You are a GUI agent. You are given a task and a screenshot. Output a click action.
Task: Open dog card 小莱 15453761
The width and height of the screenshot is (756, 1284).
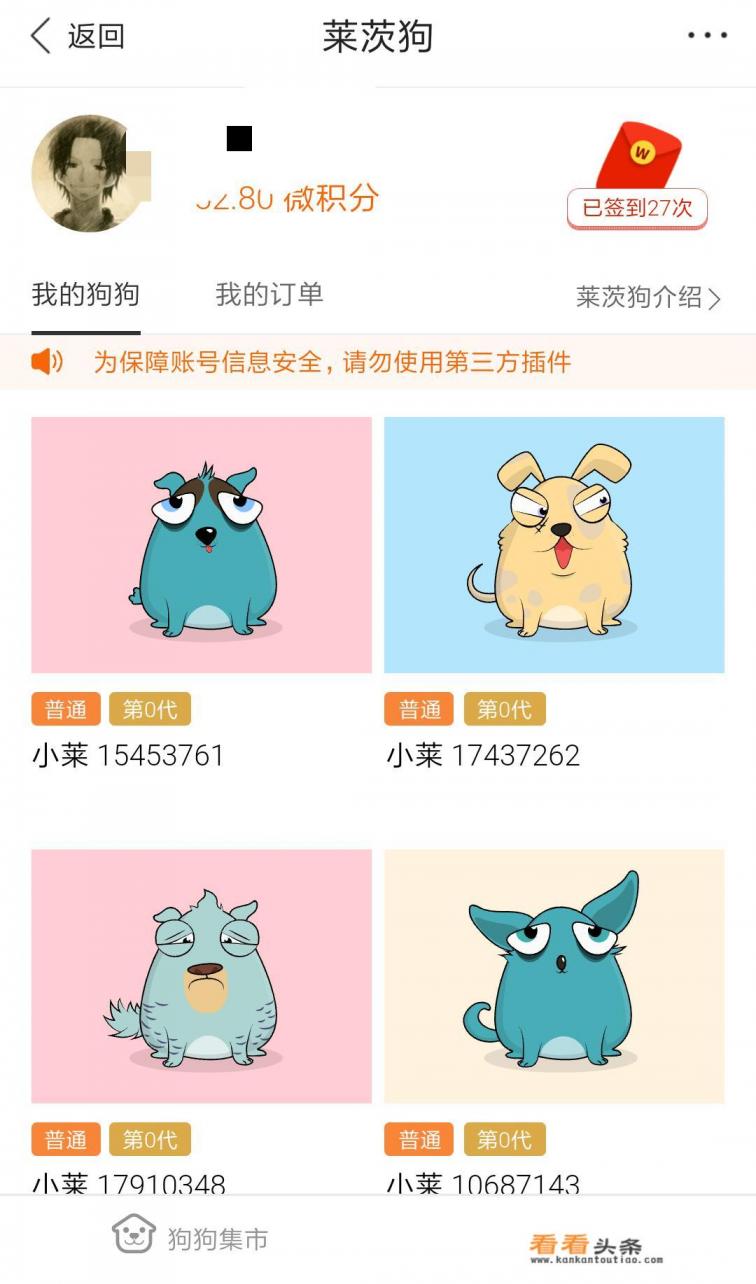(x=201, y=545)
